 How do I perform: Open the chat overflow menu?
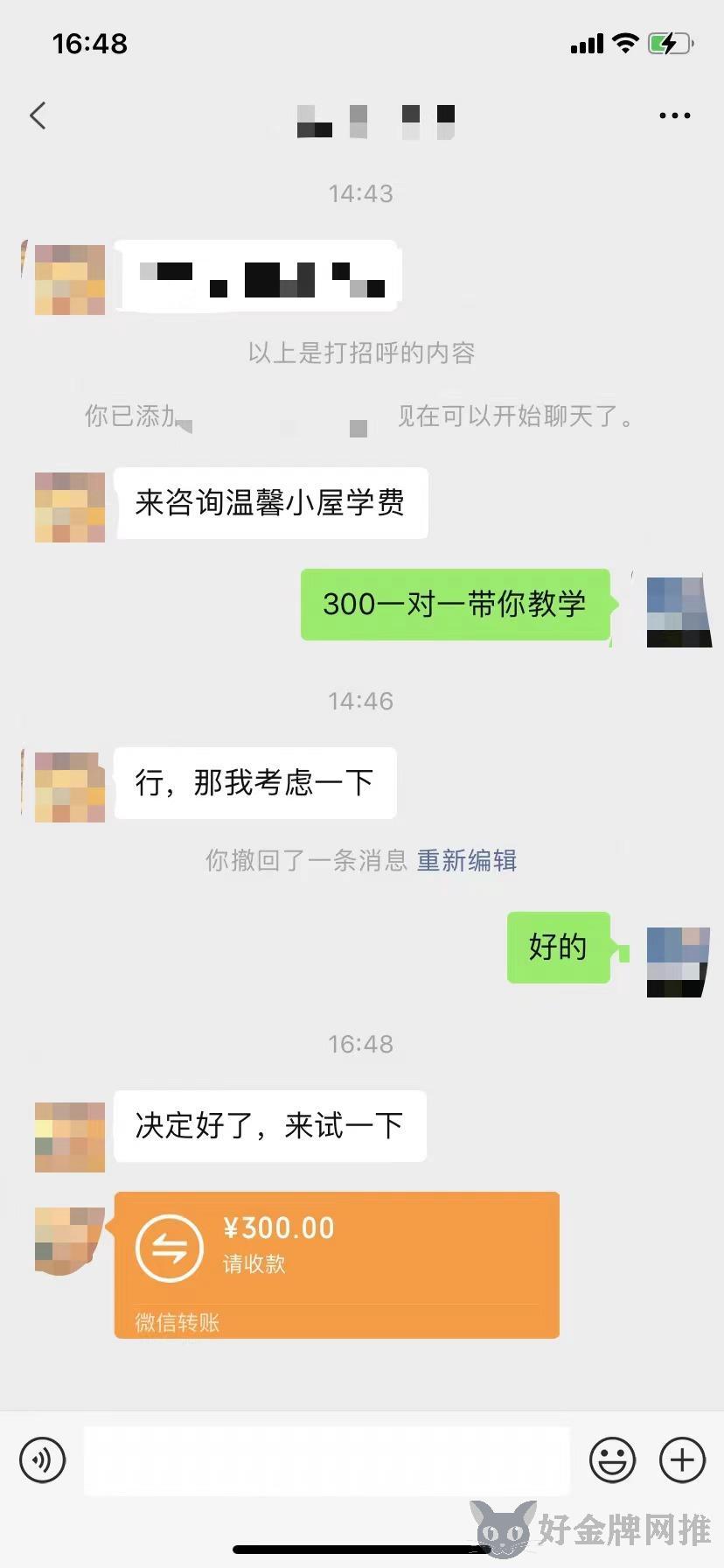point(674,115)
